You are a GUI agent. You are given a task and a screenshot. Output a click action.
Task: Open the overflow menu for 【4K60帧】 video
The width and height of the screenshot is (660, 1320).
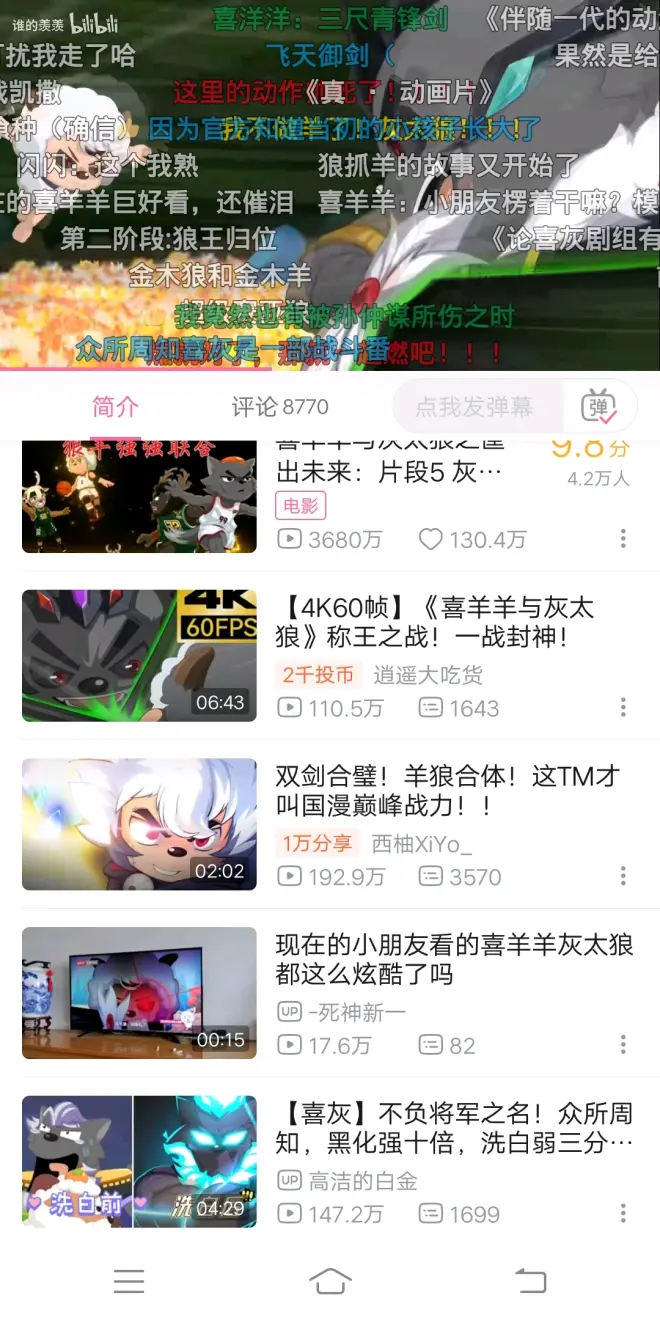point(623,708)
